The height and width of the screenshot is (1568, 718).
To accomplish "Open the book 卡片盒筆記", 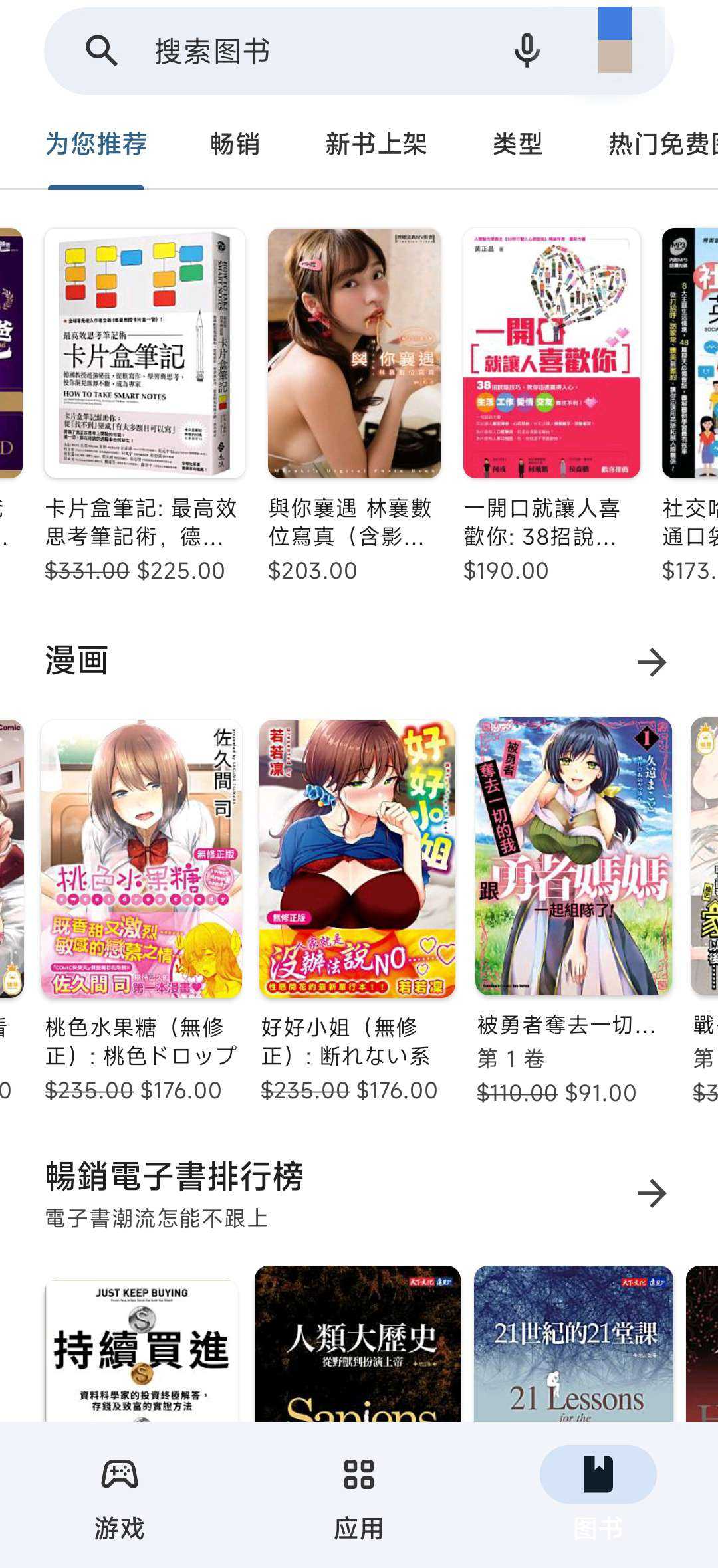I will 144,353.
